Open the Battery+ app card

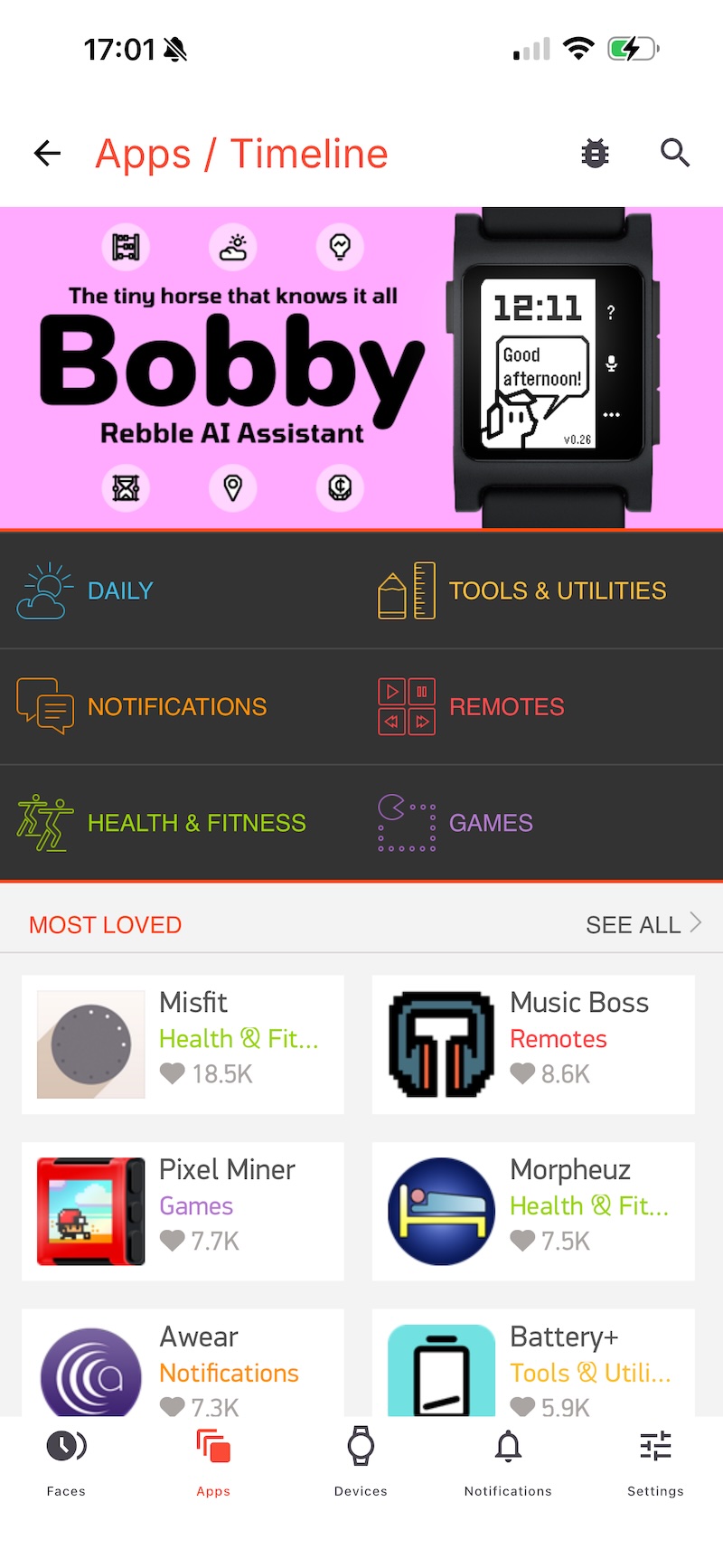533,1365
